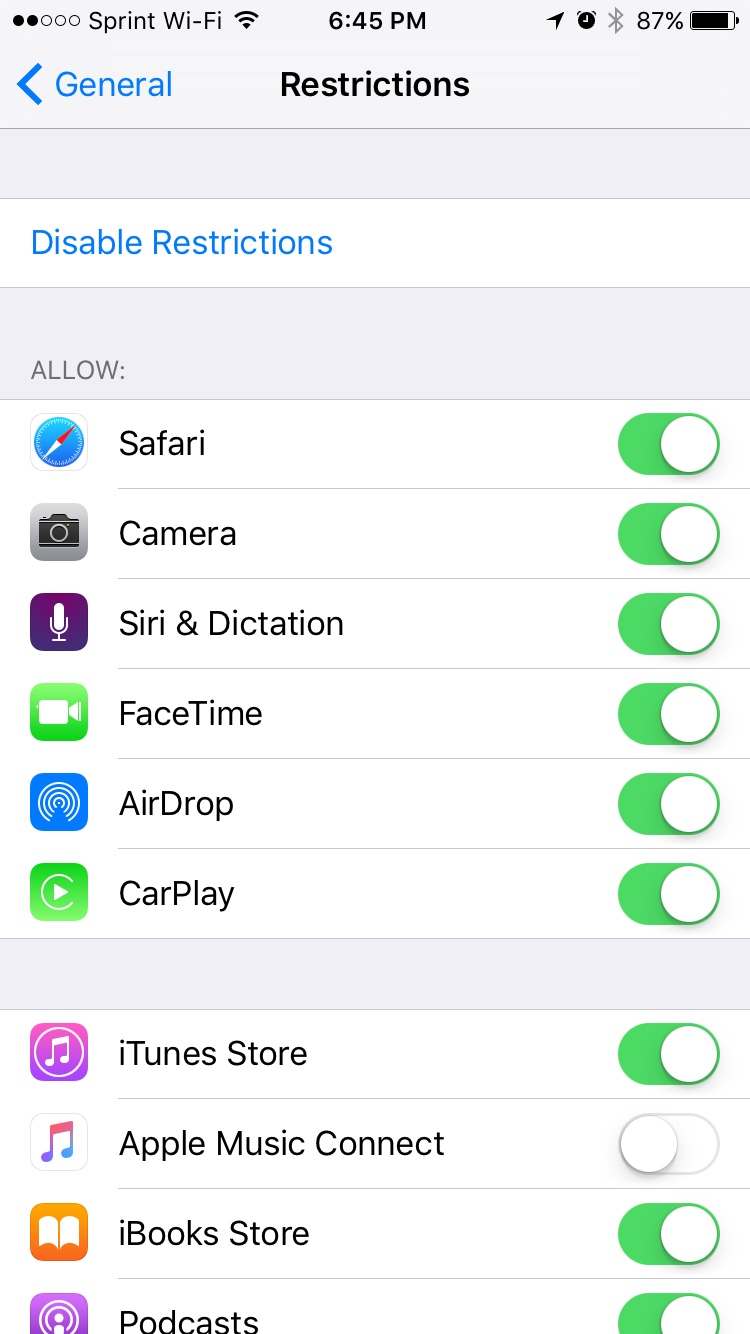Switch off FaceTime access
The width and height of the screenshot is (750, 1334).
point(668,714)
